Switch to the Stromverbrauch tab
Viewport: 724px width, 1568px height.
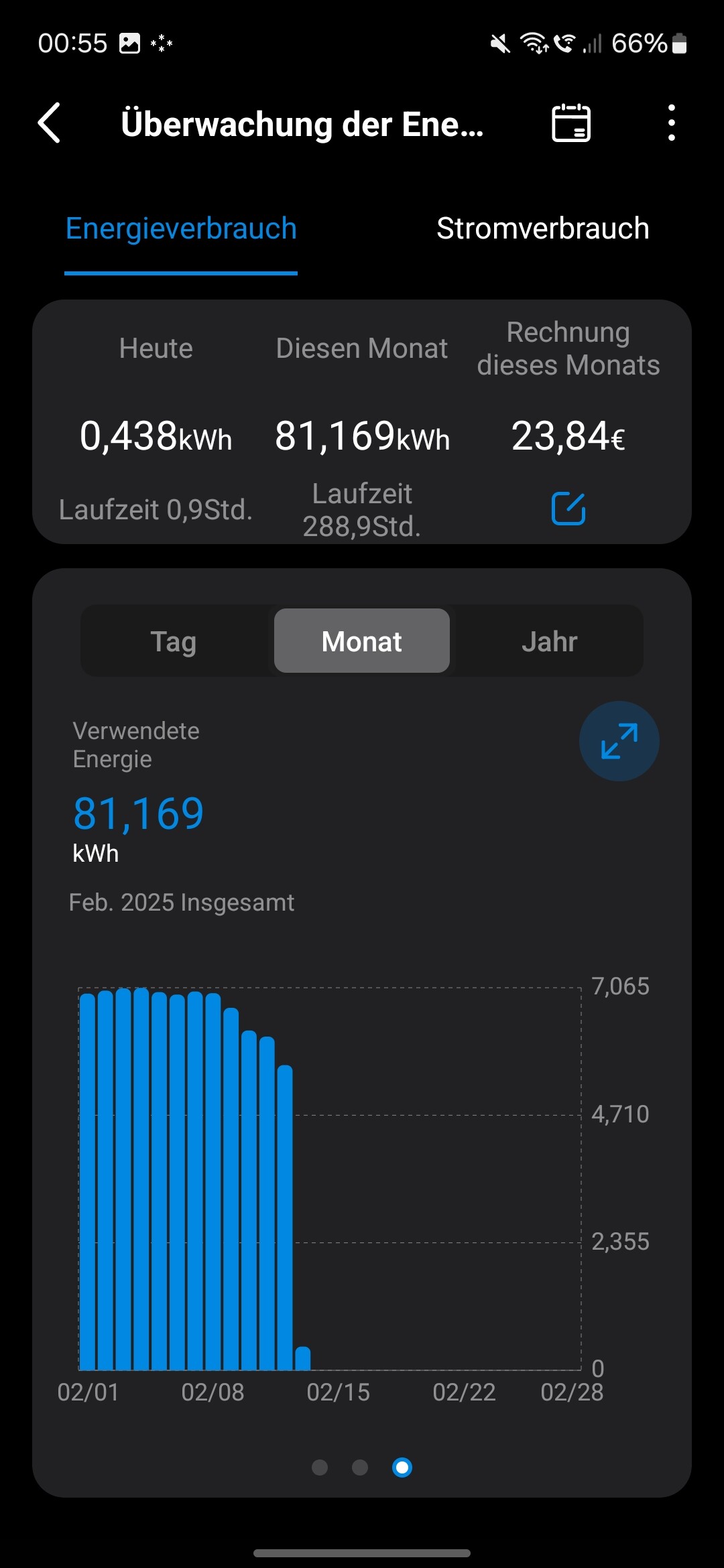(543, 228)
